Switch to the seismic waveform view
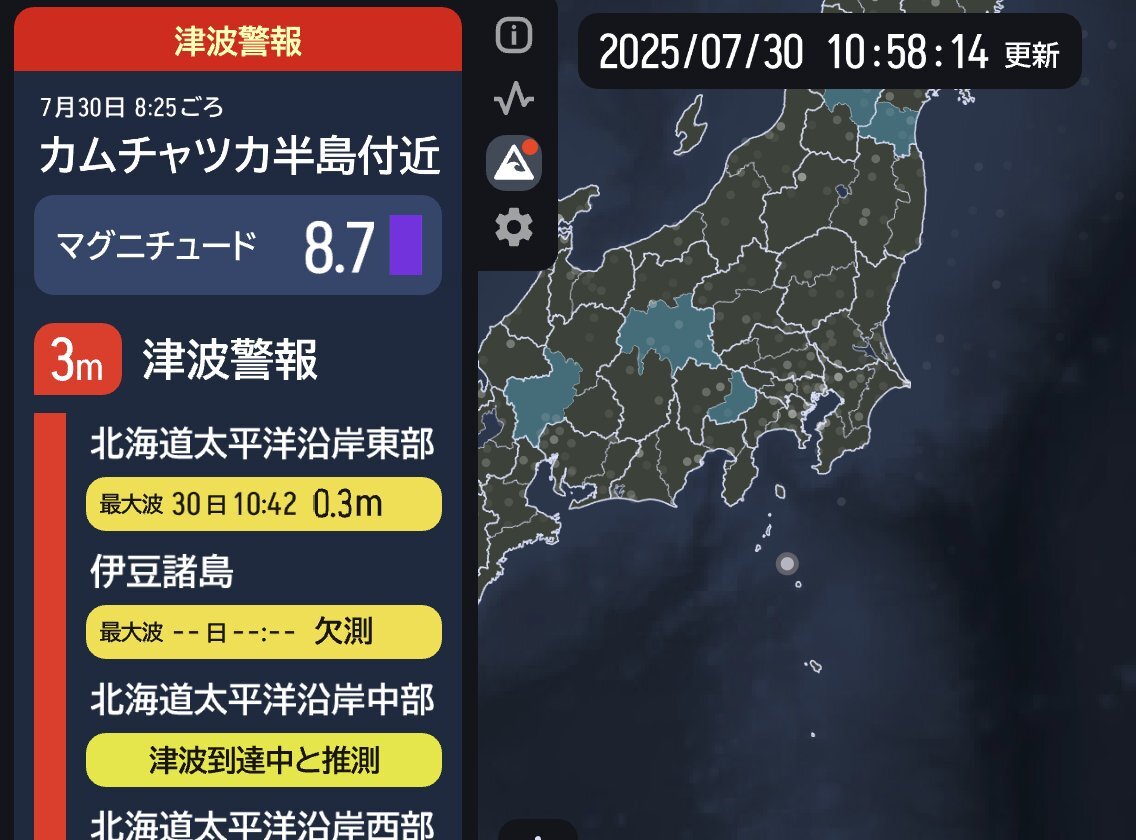The width and height of the screenshot is (1136, 840). [514, 99]
